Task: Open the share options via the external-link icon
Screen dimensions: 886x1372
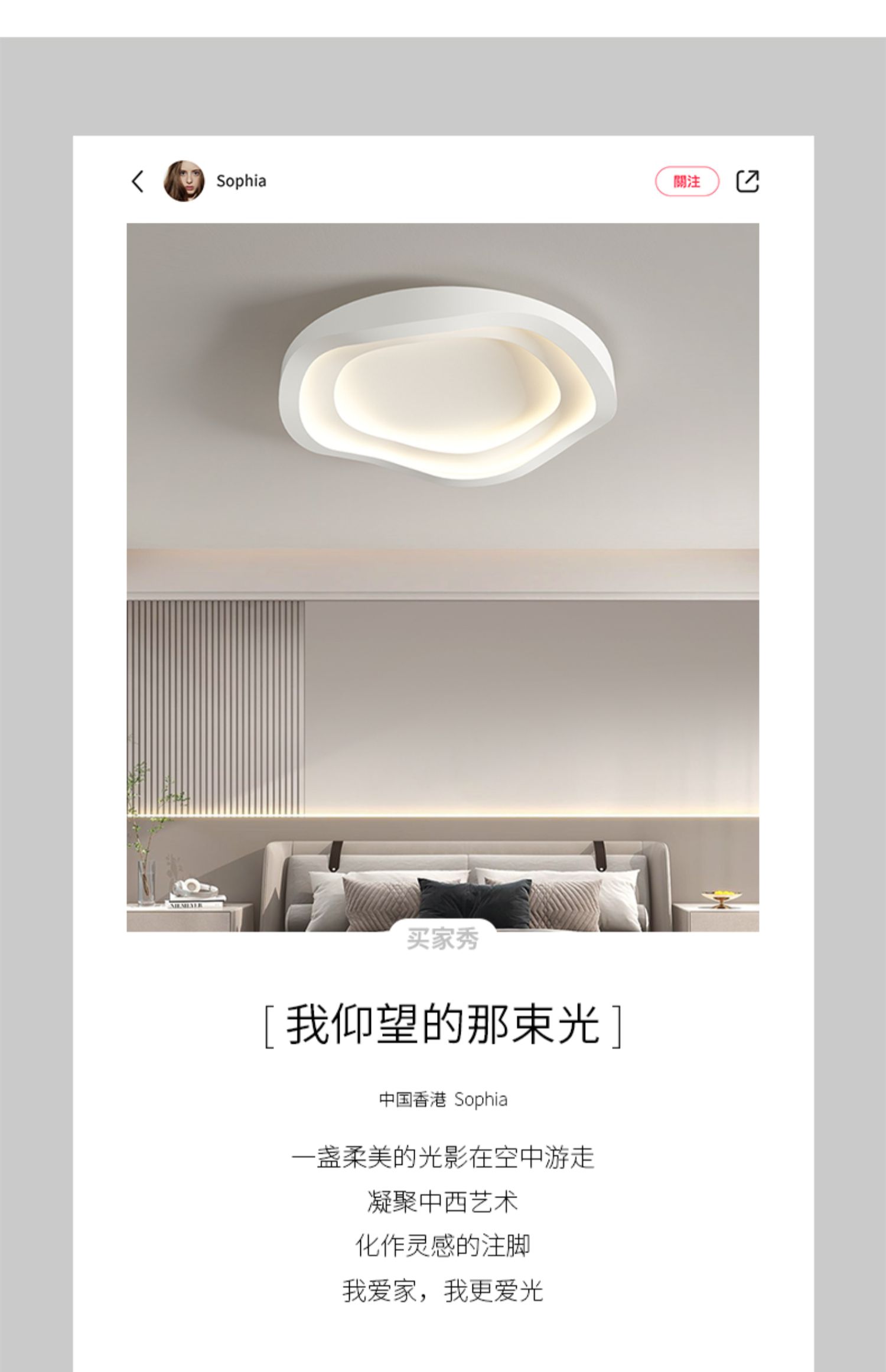Action: pyautogui.click(x=749, y=181)
